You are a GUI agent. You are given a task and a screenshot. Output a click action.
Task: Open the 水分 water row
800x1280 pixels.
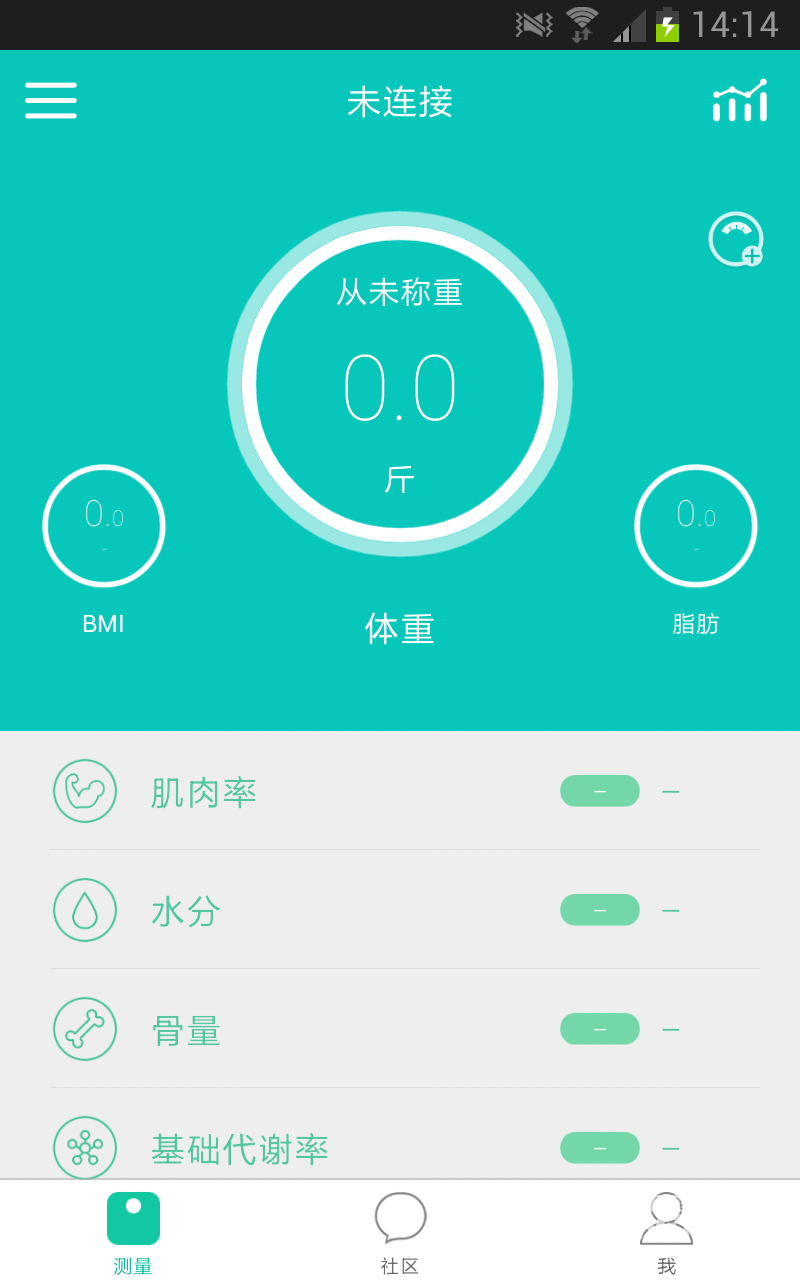[x=400, y=910]
